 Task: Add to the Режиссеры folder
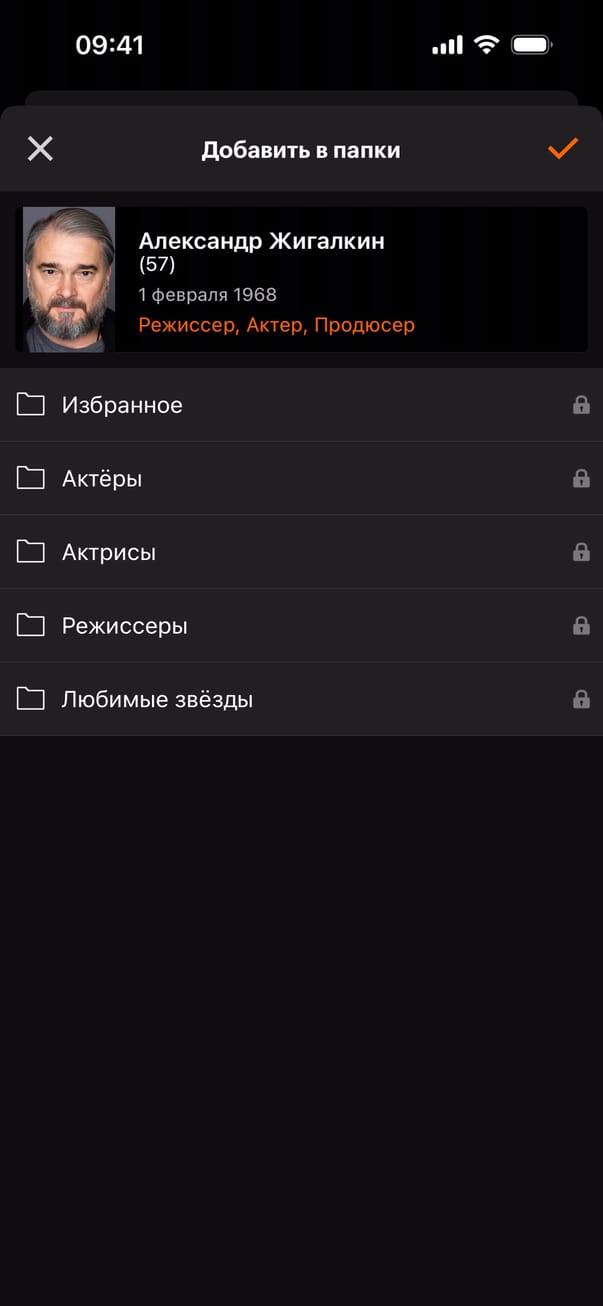click(300, 626)
